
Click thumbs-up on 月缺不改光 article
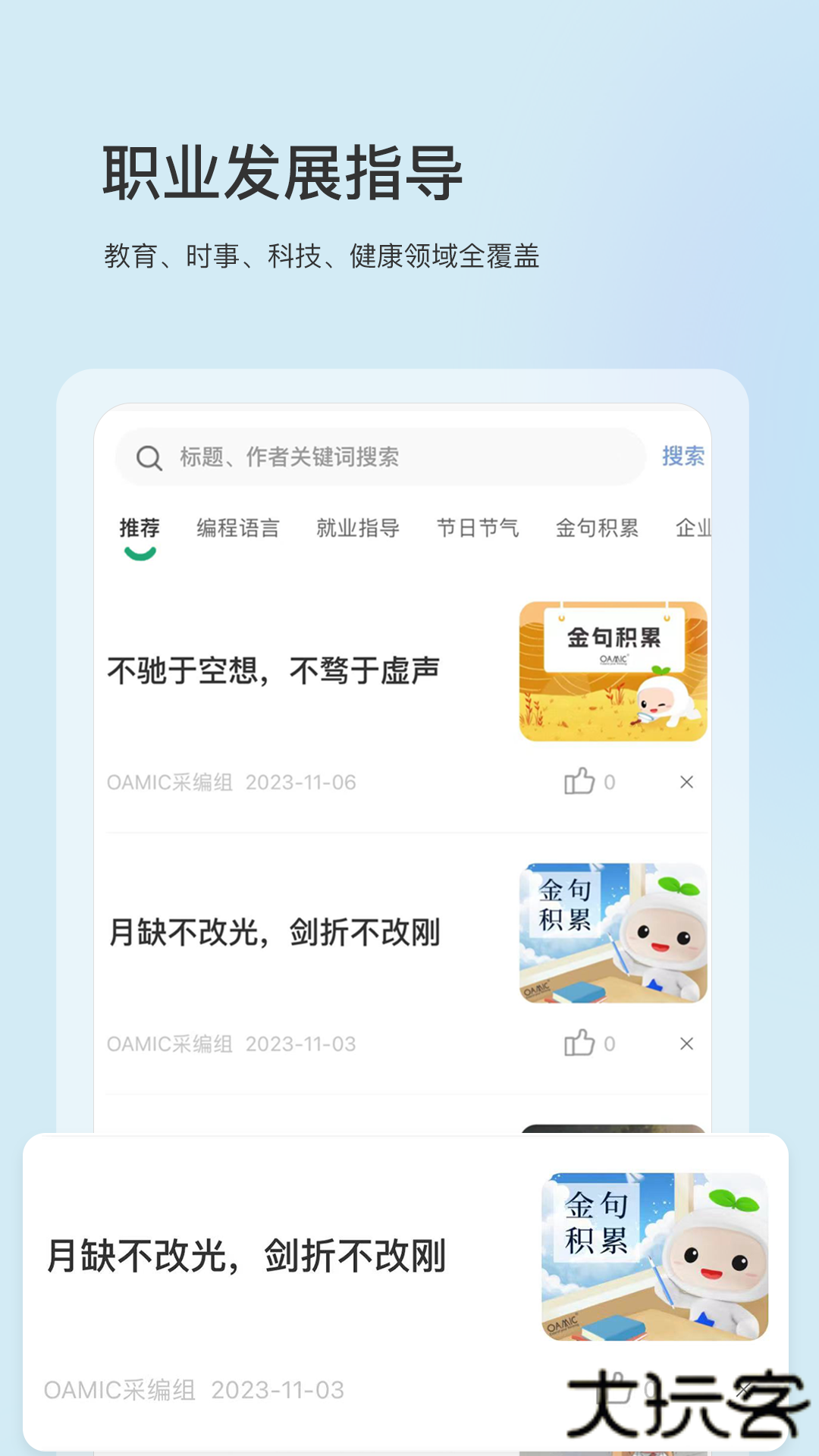click(x=579, y=1042)
